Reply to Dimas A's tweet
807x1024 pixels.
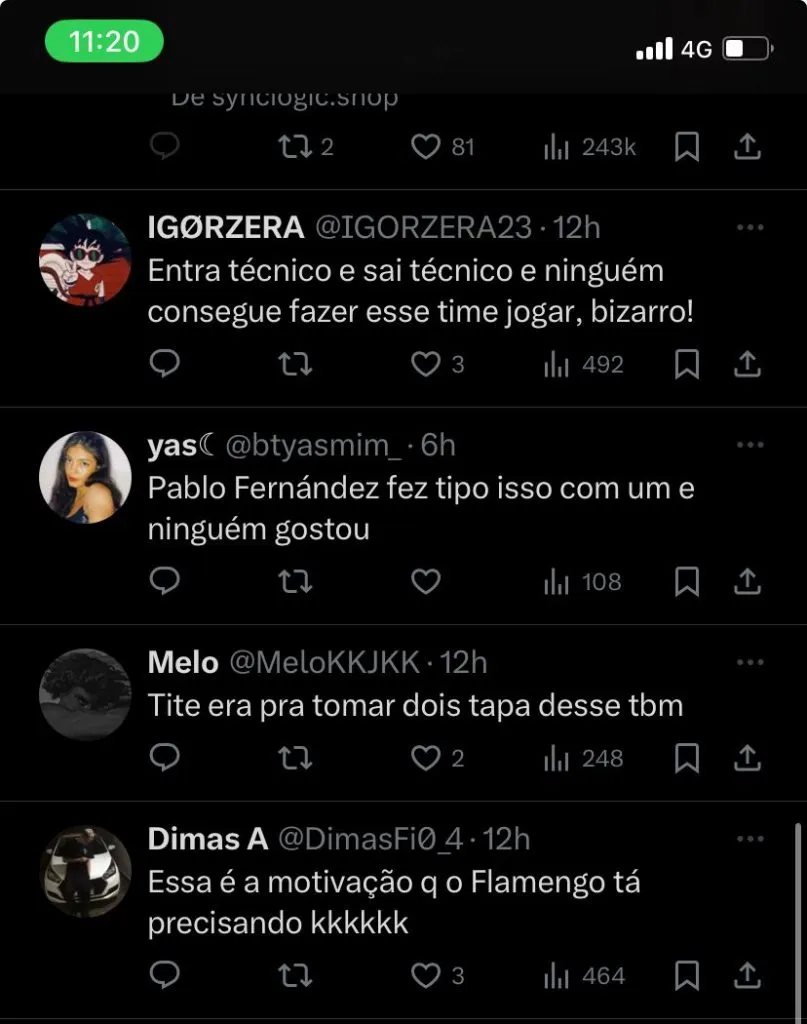tap(164, 975)
